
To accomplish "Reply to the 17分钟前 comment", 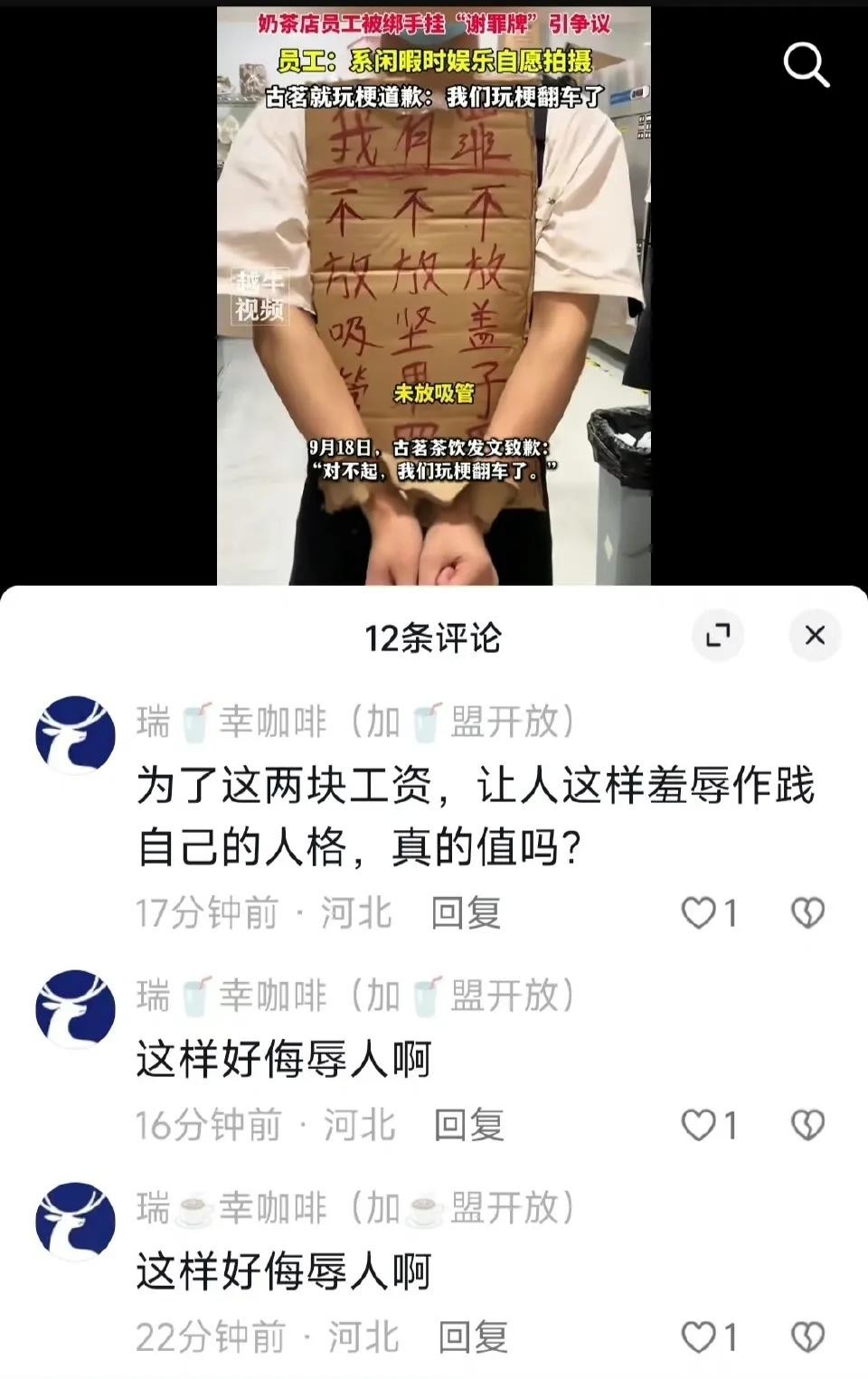I will [x=466, y=913].
